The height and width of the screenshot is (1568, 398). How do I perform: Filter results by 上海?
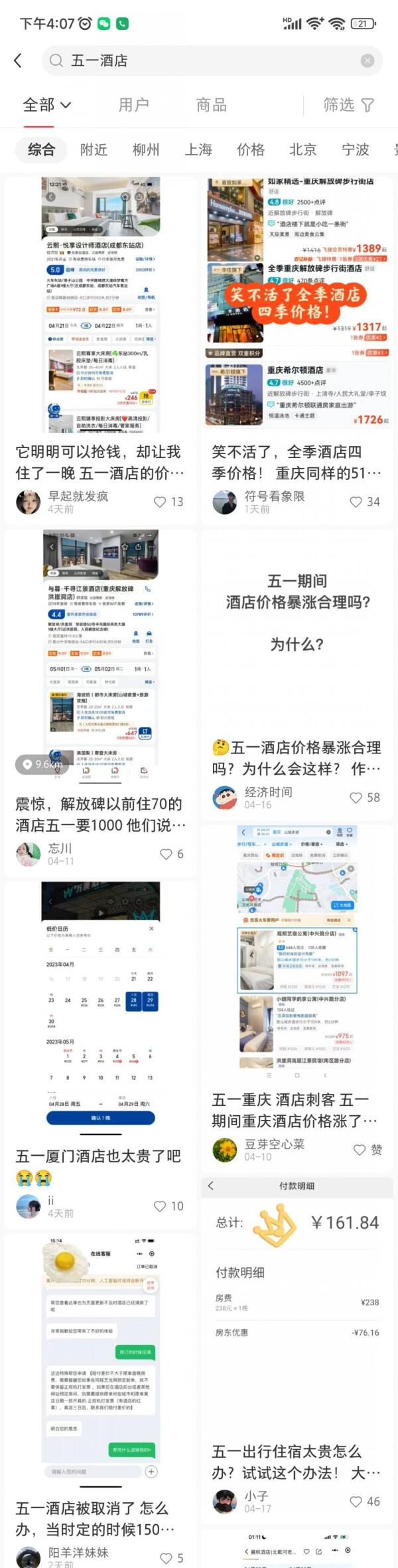click(x=198, y=150)
